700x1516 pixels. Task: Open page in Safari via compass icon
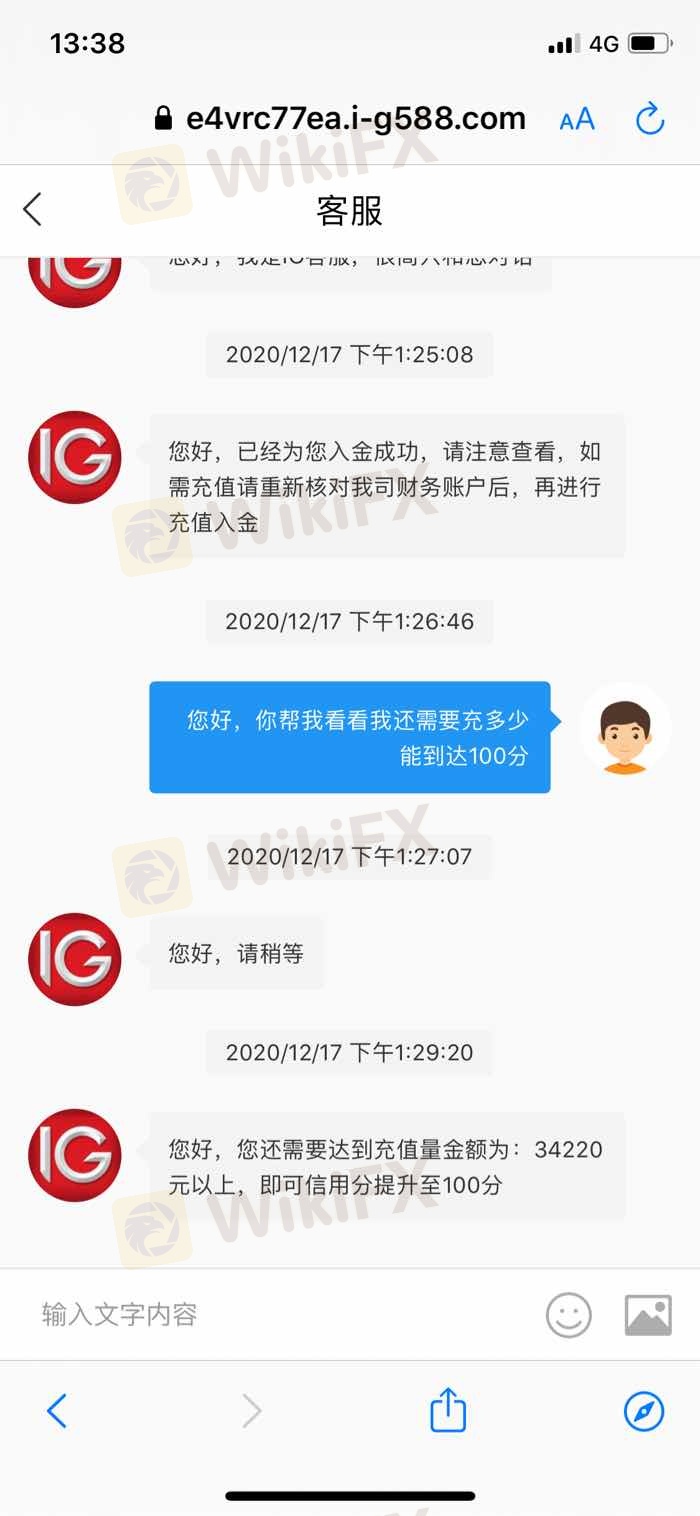pos(643,1411)
